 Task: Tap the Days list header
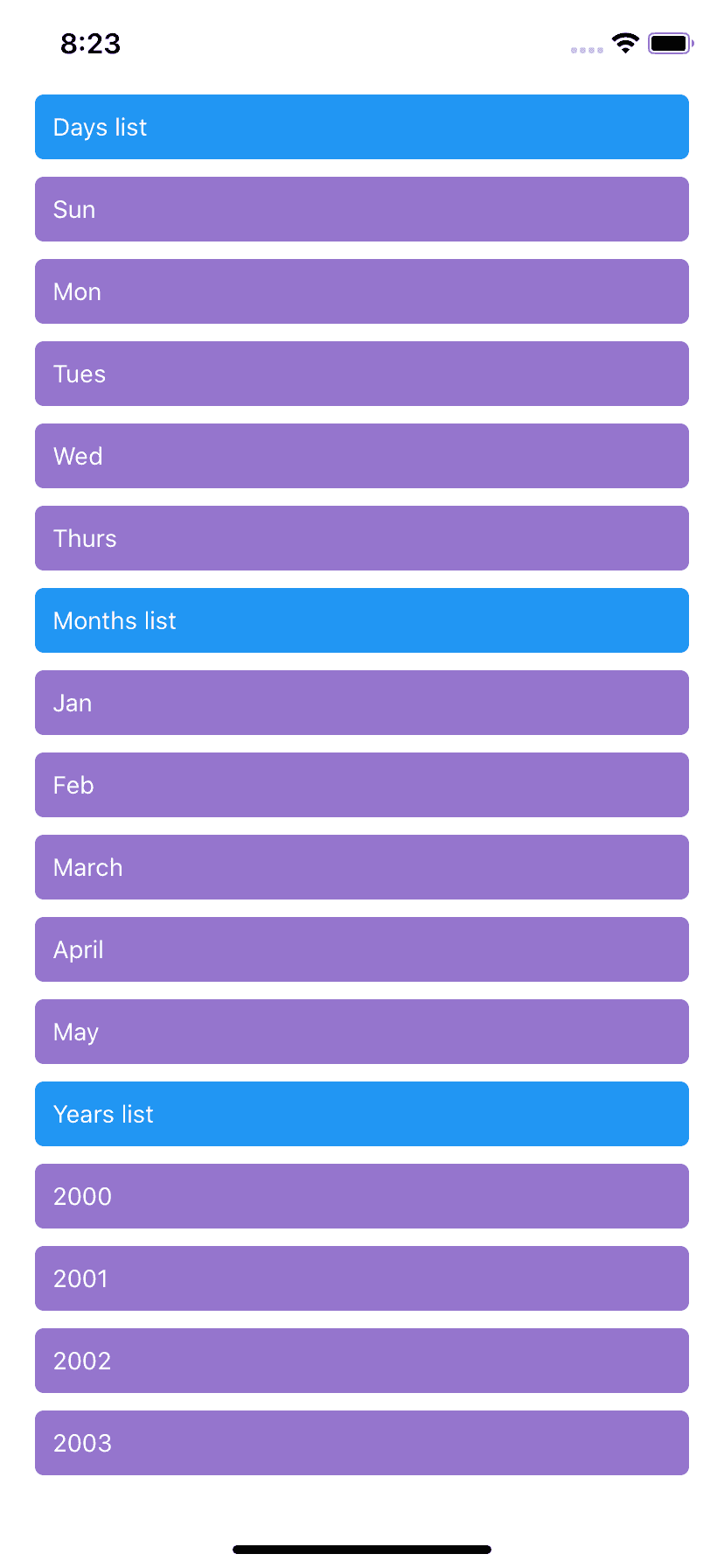point(362,127)
